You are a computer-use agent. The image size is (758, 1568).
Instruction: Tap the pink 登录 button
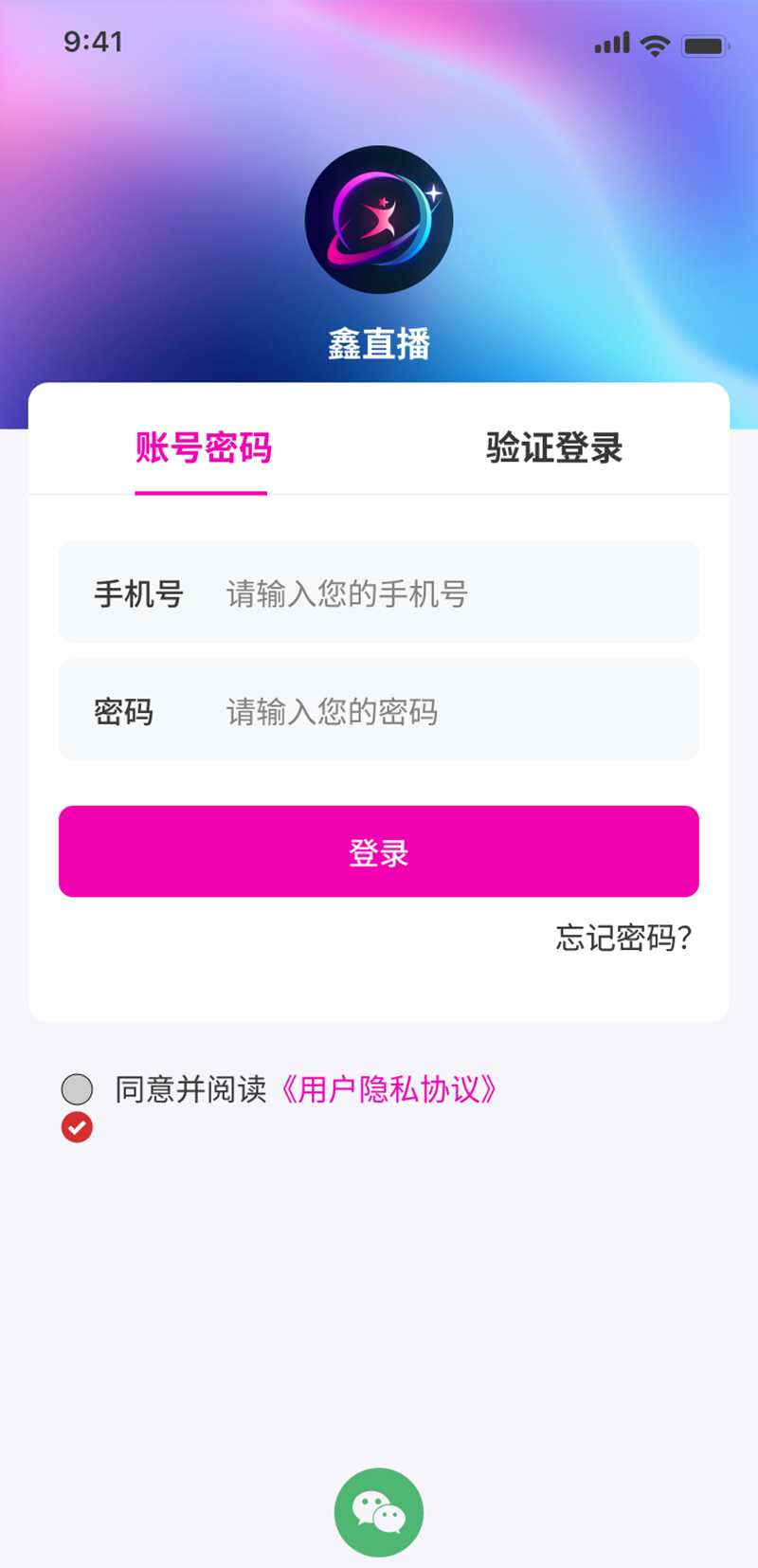379,851
